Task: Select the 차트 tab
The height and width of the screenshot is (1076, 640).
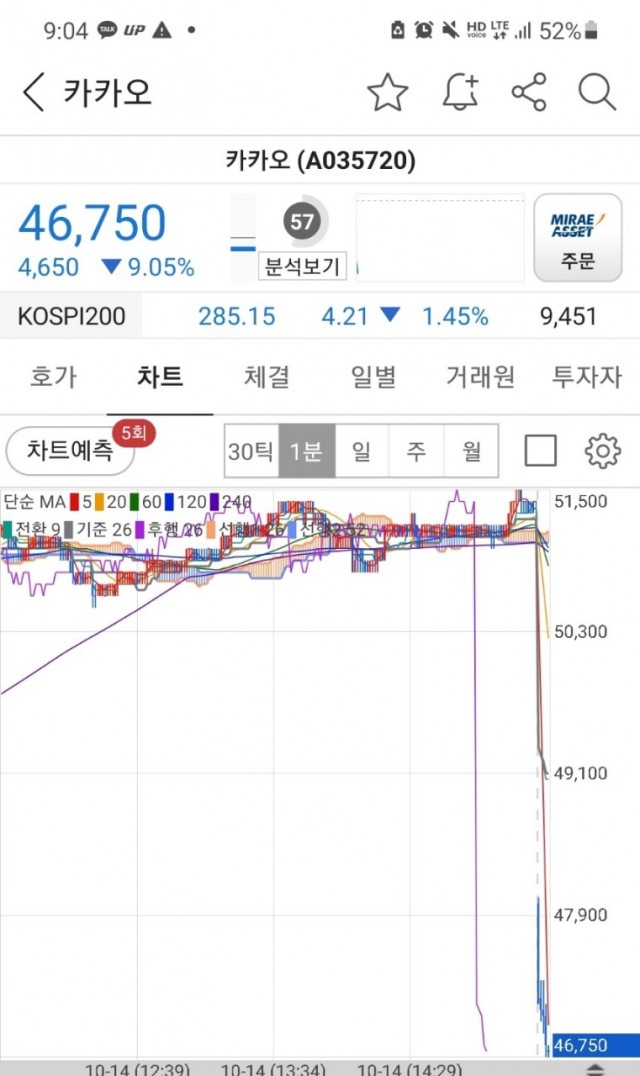Action: [160, 377]
